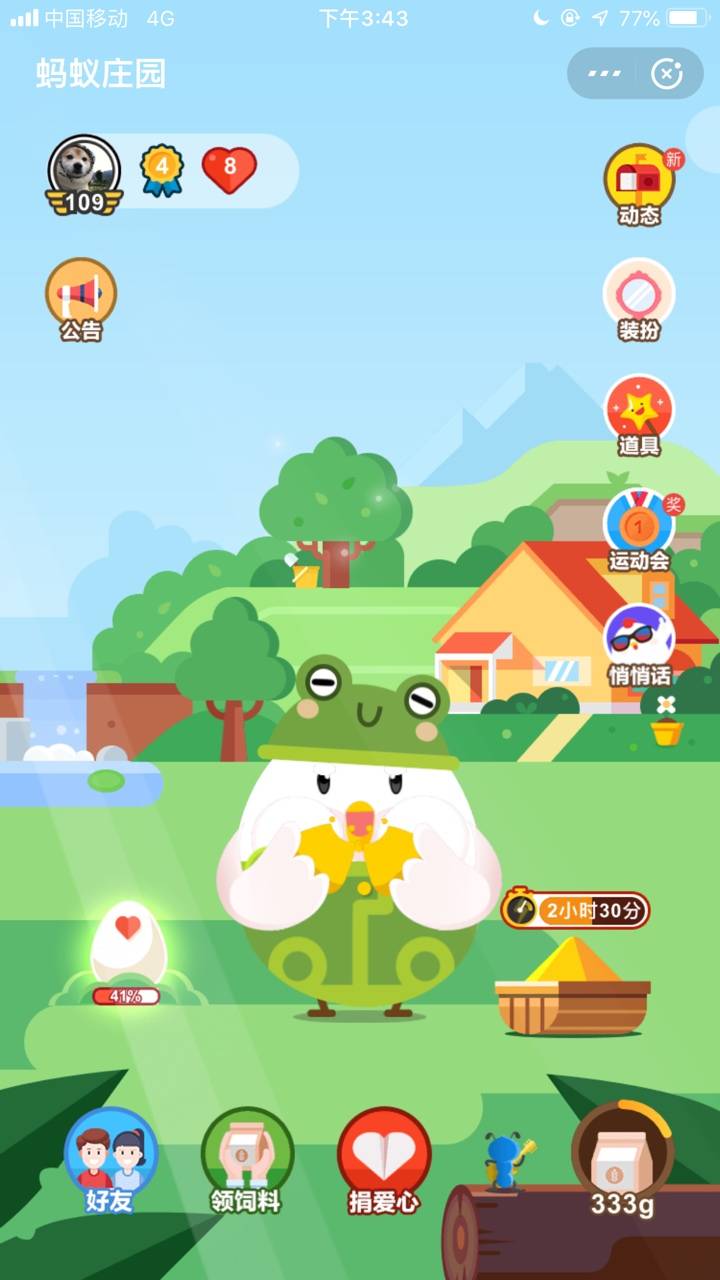Close the Ant Manor mini-program
This screenshot has width=720, height=1280.
[666, 74]
